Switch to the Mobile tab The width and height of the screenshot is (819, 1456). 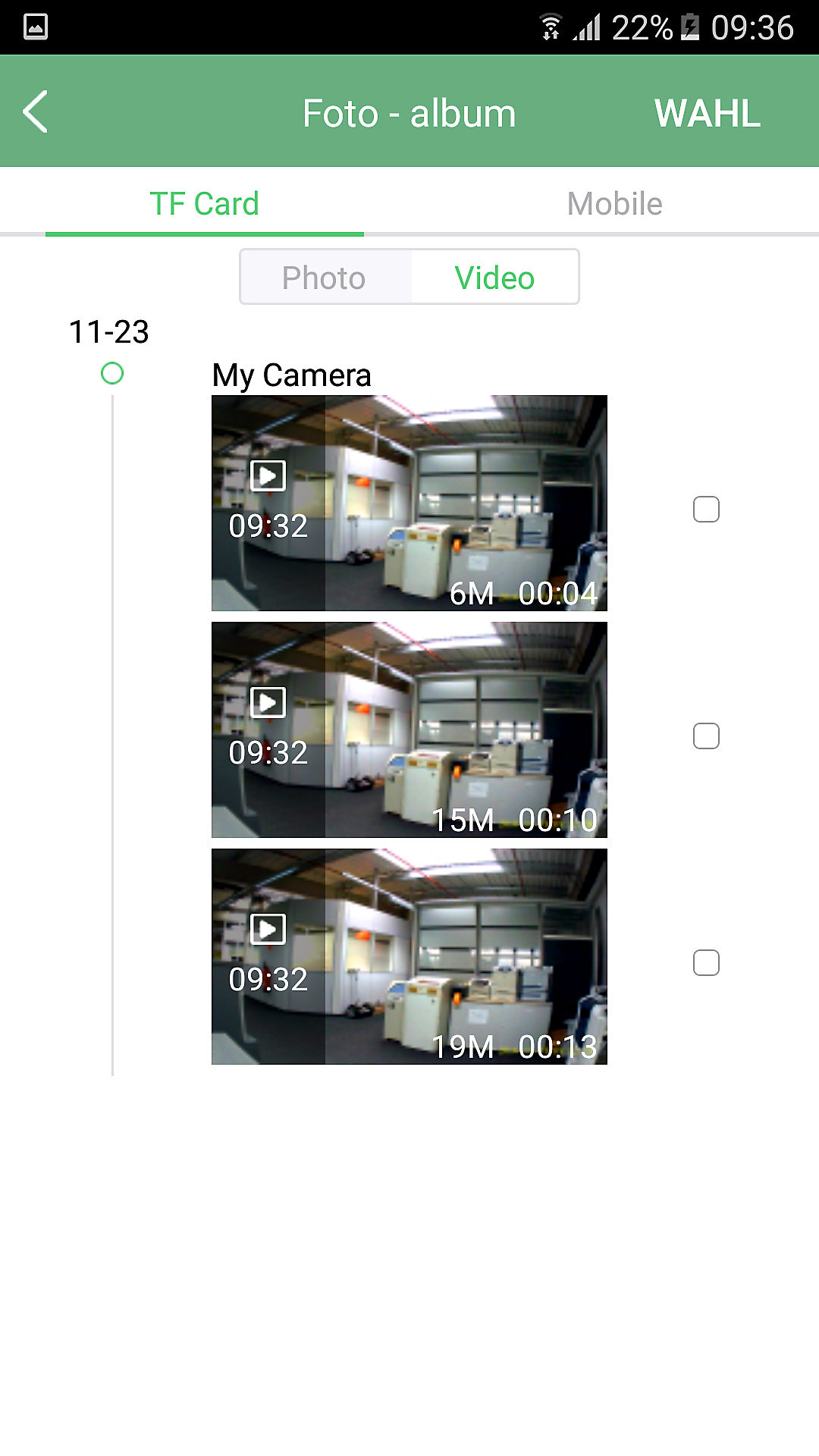point(614,203)
